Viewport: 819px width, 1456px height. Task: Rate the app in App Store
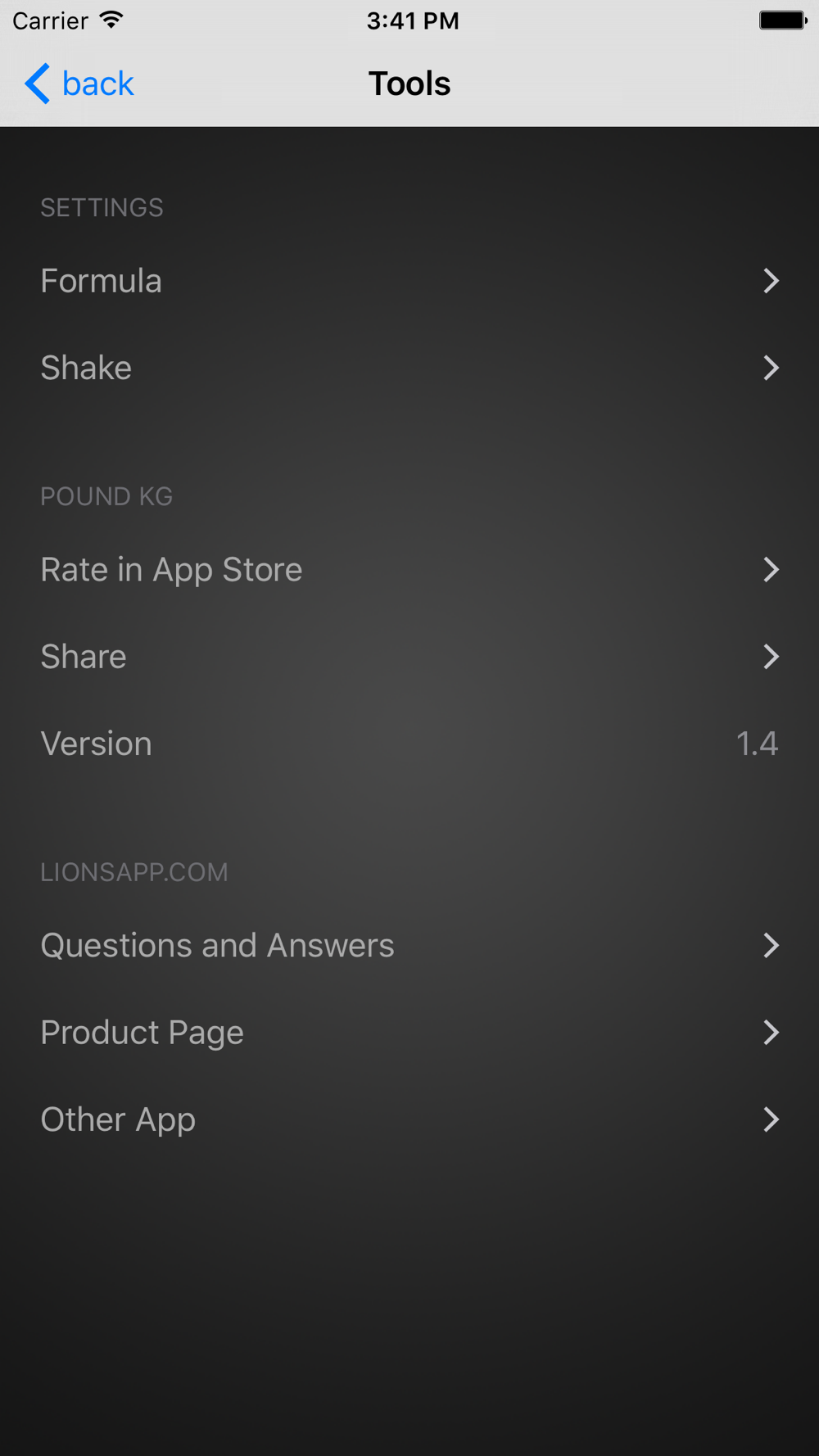point(409,569)
